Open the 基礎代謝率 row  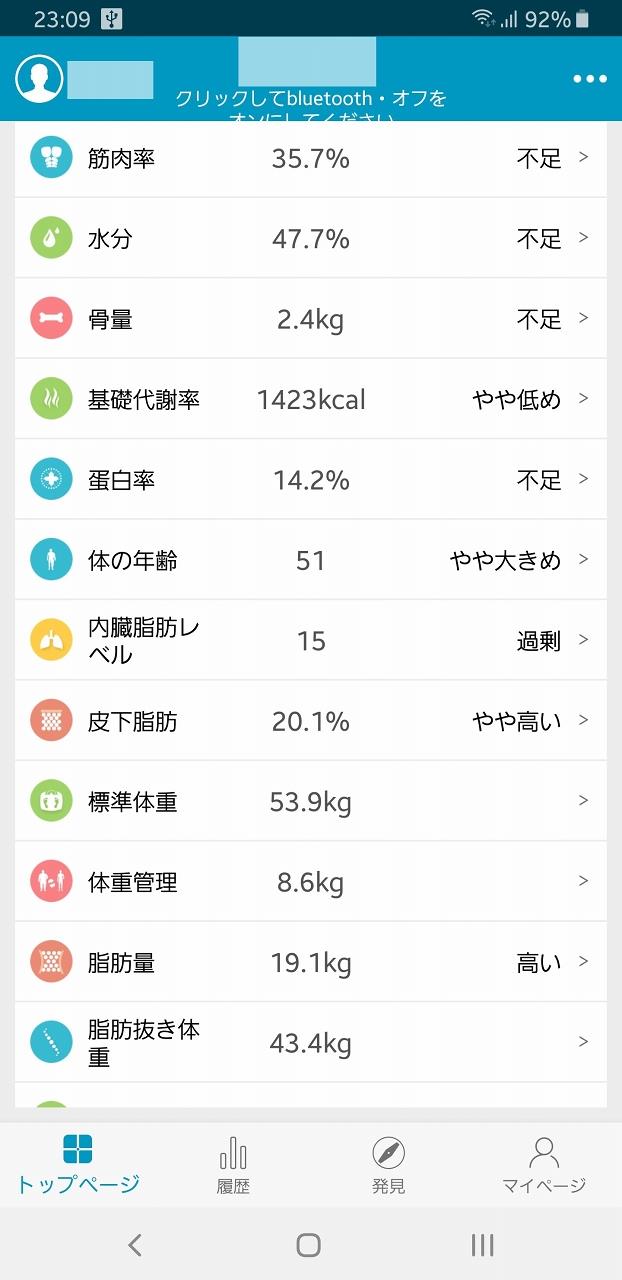(311, 399)
